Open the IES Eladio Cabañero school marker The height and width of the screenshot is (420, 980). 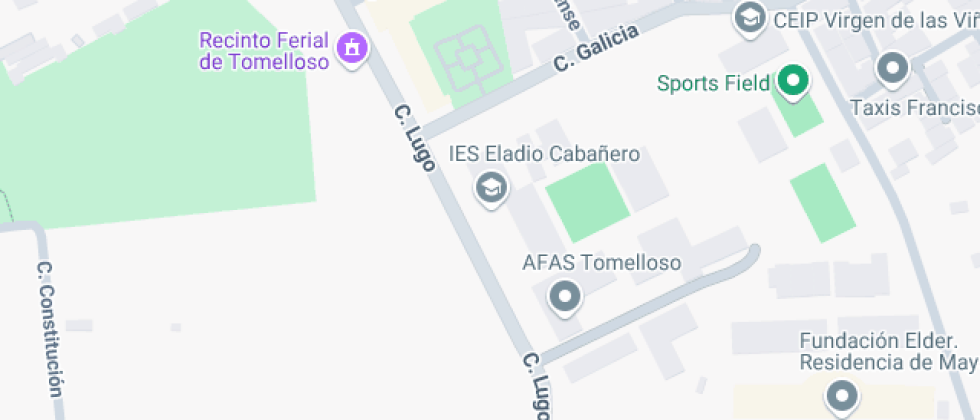tap(490, 187)
